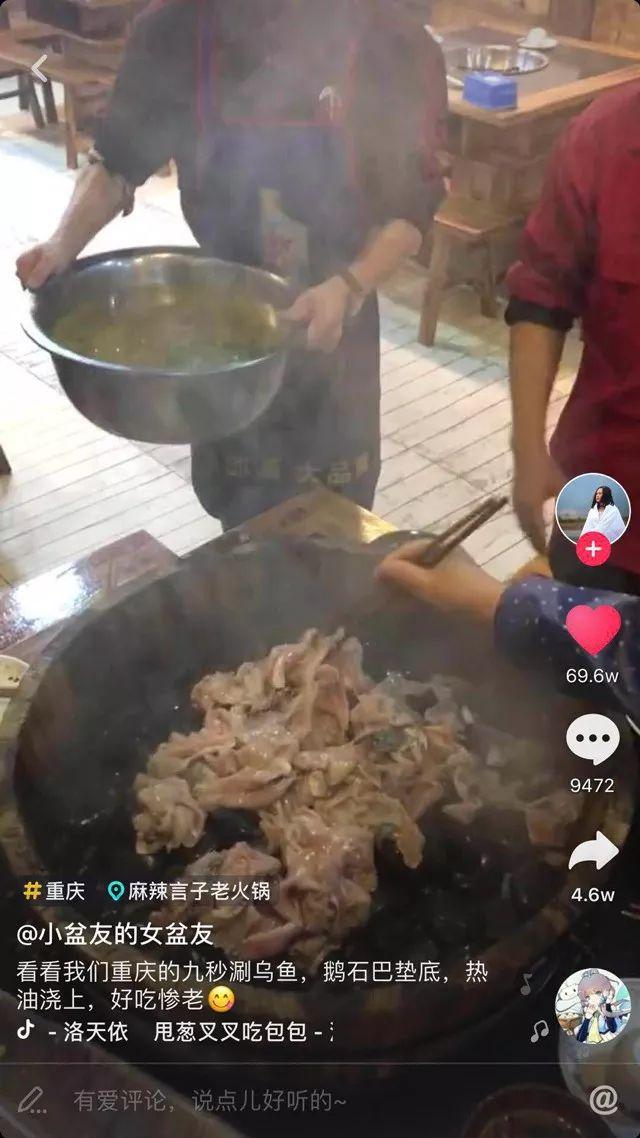Like this video with the heart

point(592,631)
